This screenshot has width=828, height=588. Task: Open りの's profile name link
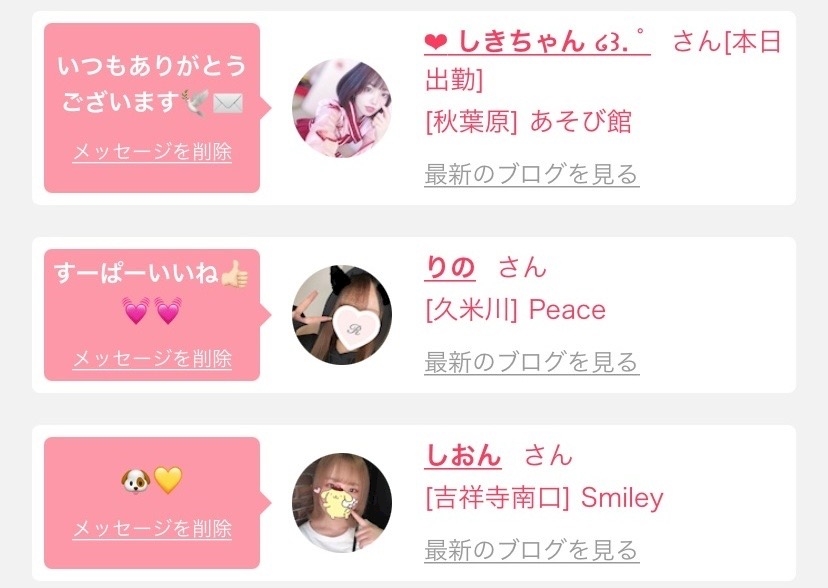pos(450,267)
